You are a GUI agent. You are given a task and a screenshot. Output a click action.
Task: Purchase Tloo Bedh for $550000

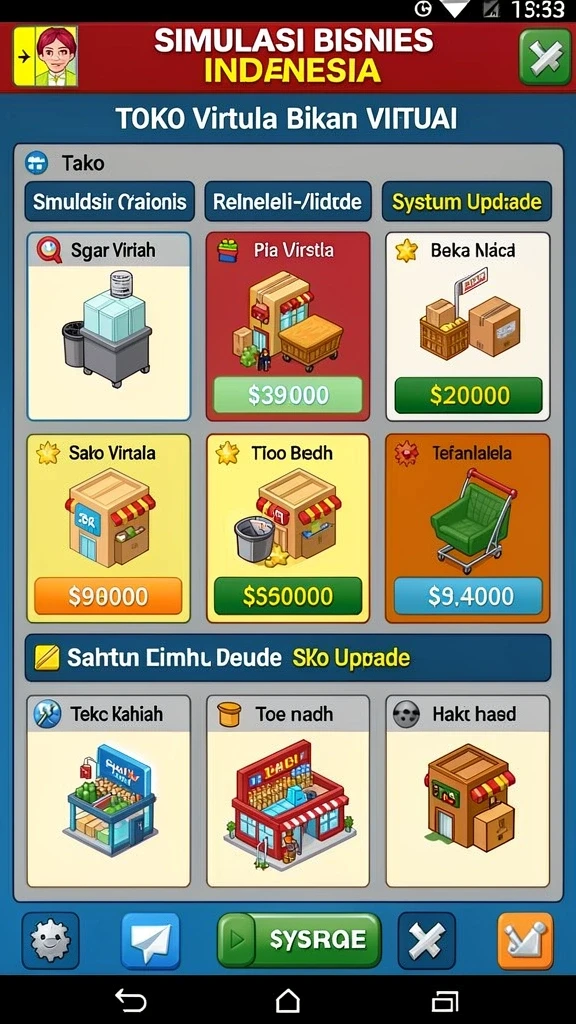tap(288, 596)
